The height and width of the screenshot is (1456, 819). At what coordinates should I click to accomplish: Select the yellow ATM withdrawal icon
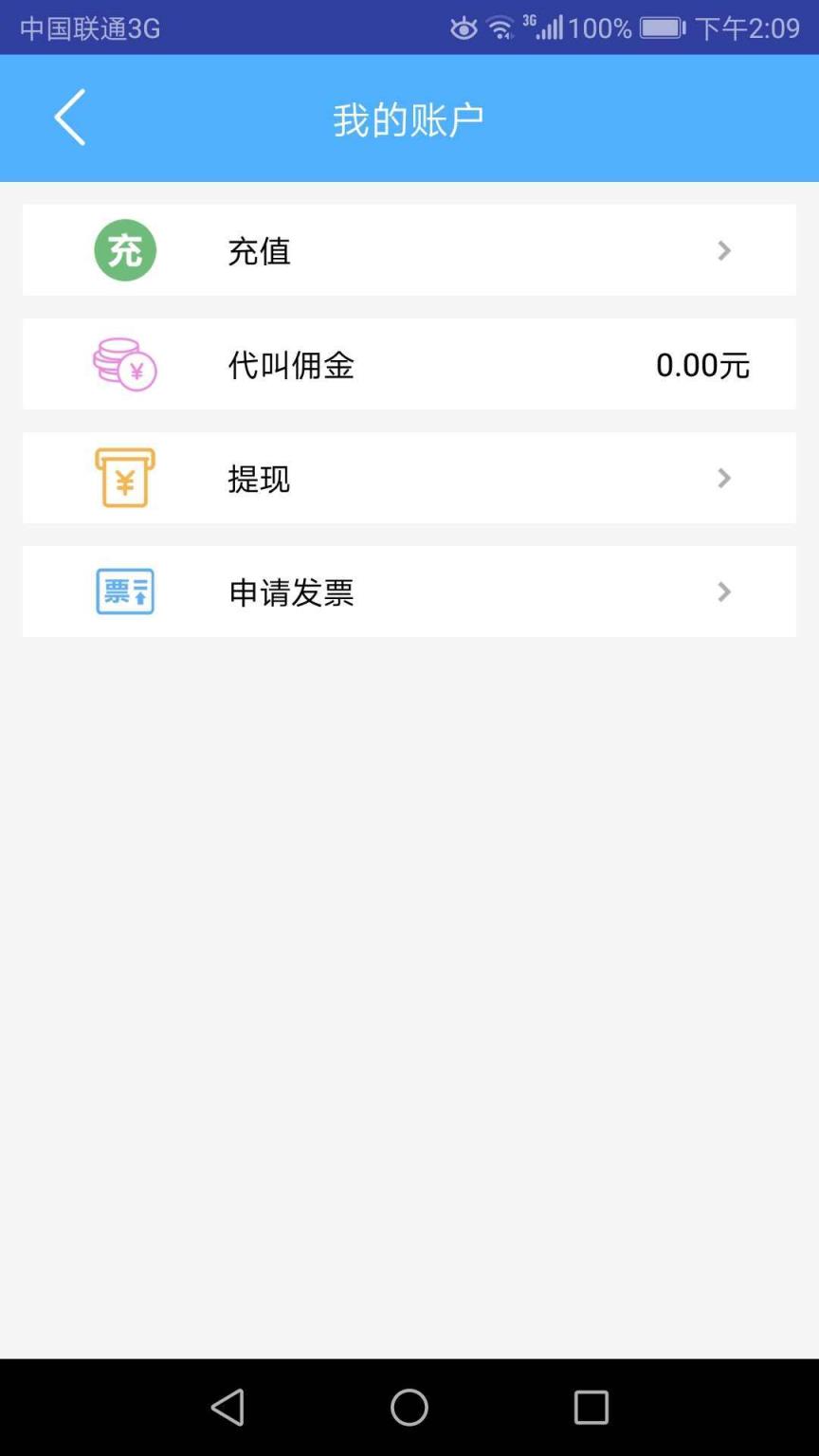[x=124, y=478]
